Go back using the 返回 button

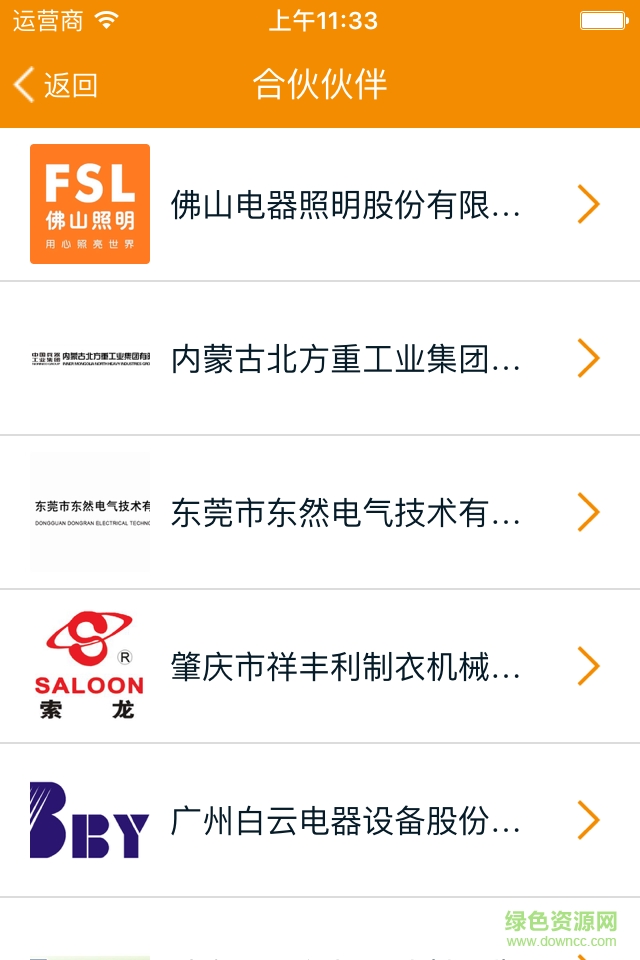pyautogui.click(x=56, y=85)
